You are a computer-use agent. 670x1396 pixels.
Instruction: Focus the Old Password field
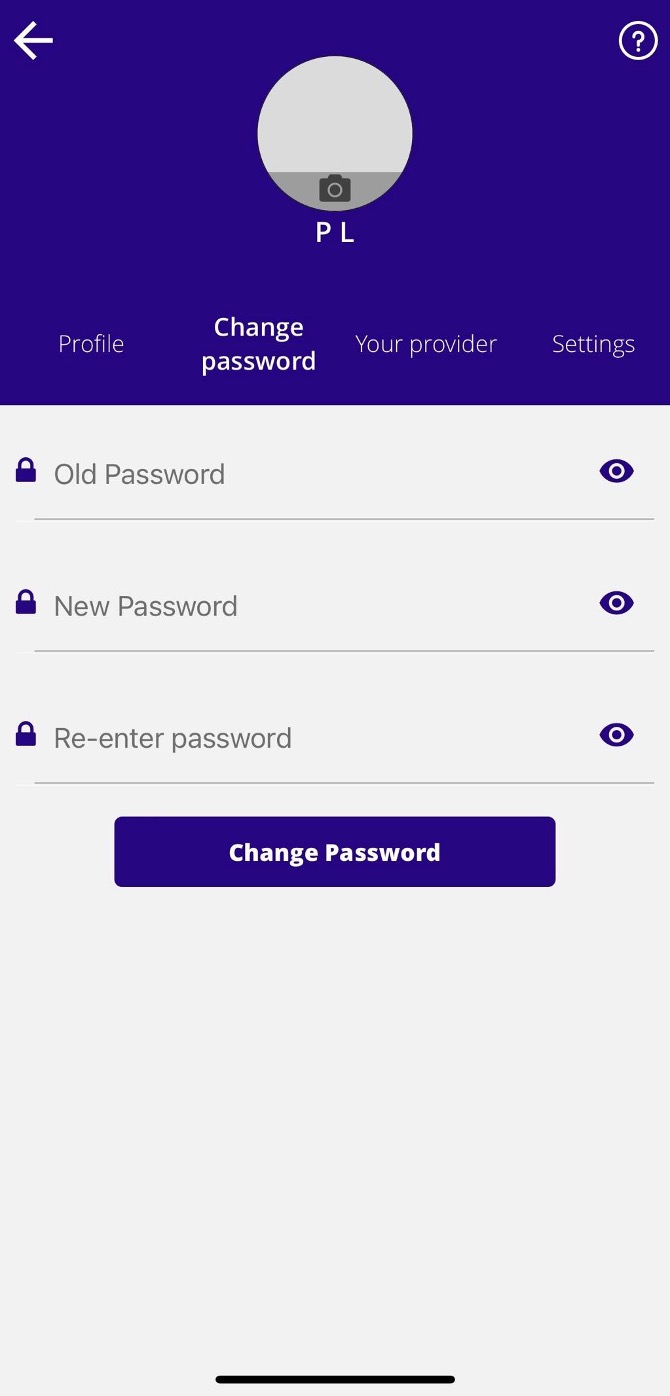(x=310, y=474)
